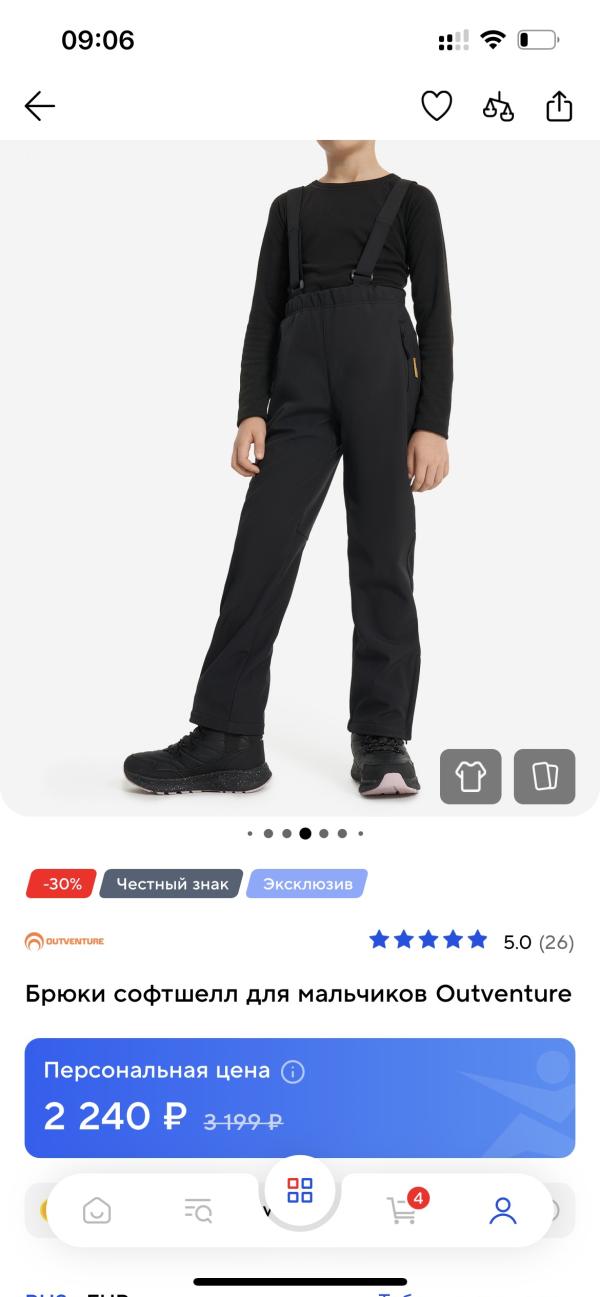The image size is (600, 1297).
Task: Tap the cards icon on product photo
Action: click(x=545, y=776)
